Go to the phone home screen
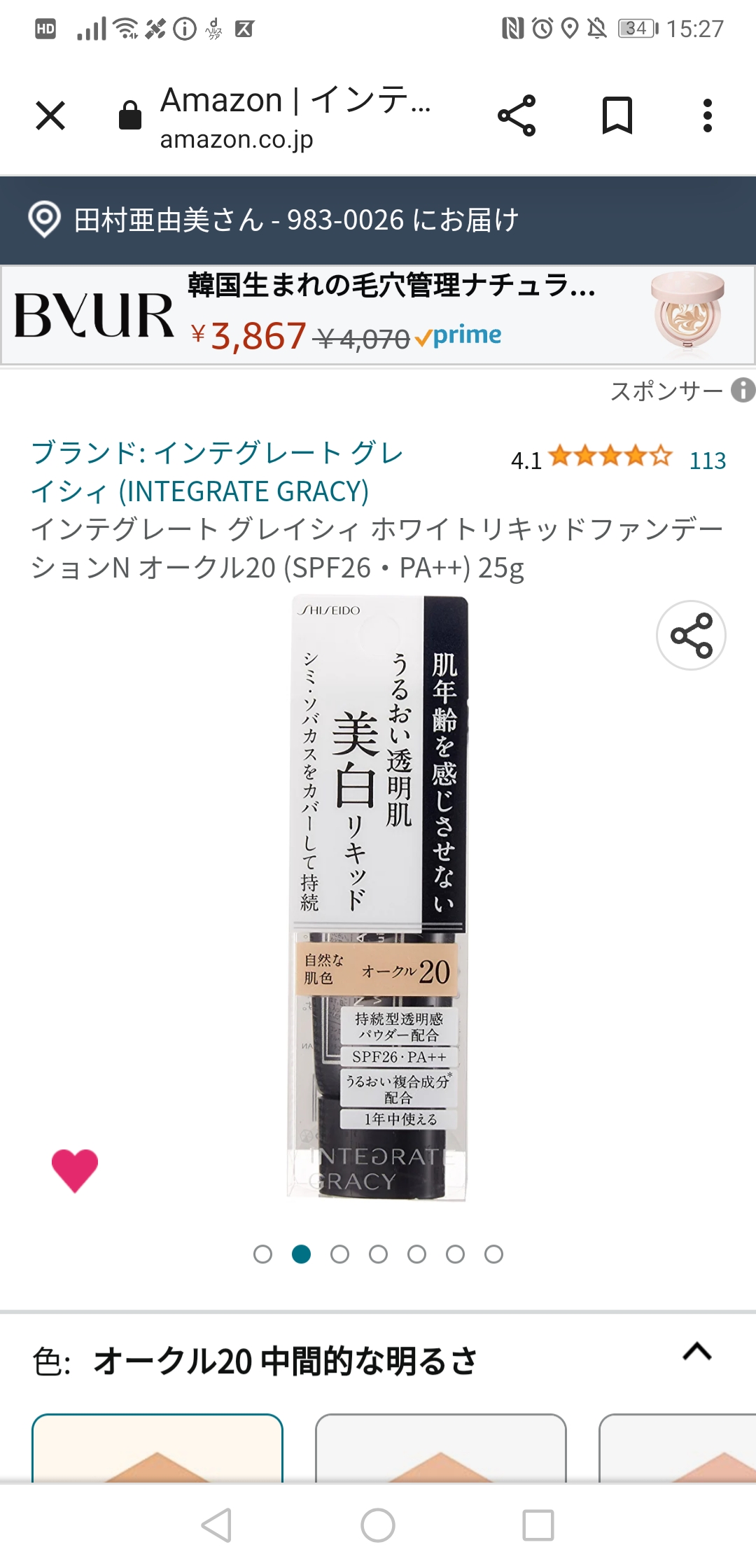This screenshot has height=1568, width=756. click(378, 1525)
